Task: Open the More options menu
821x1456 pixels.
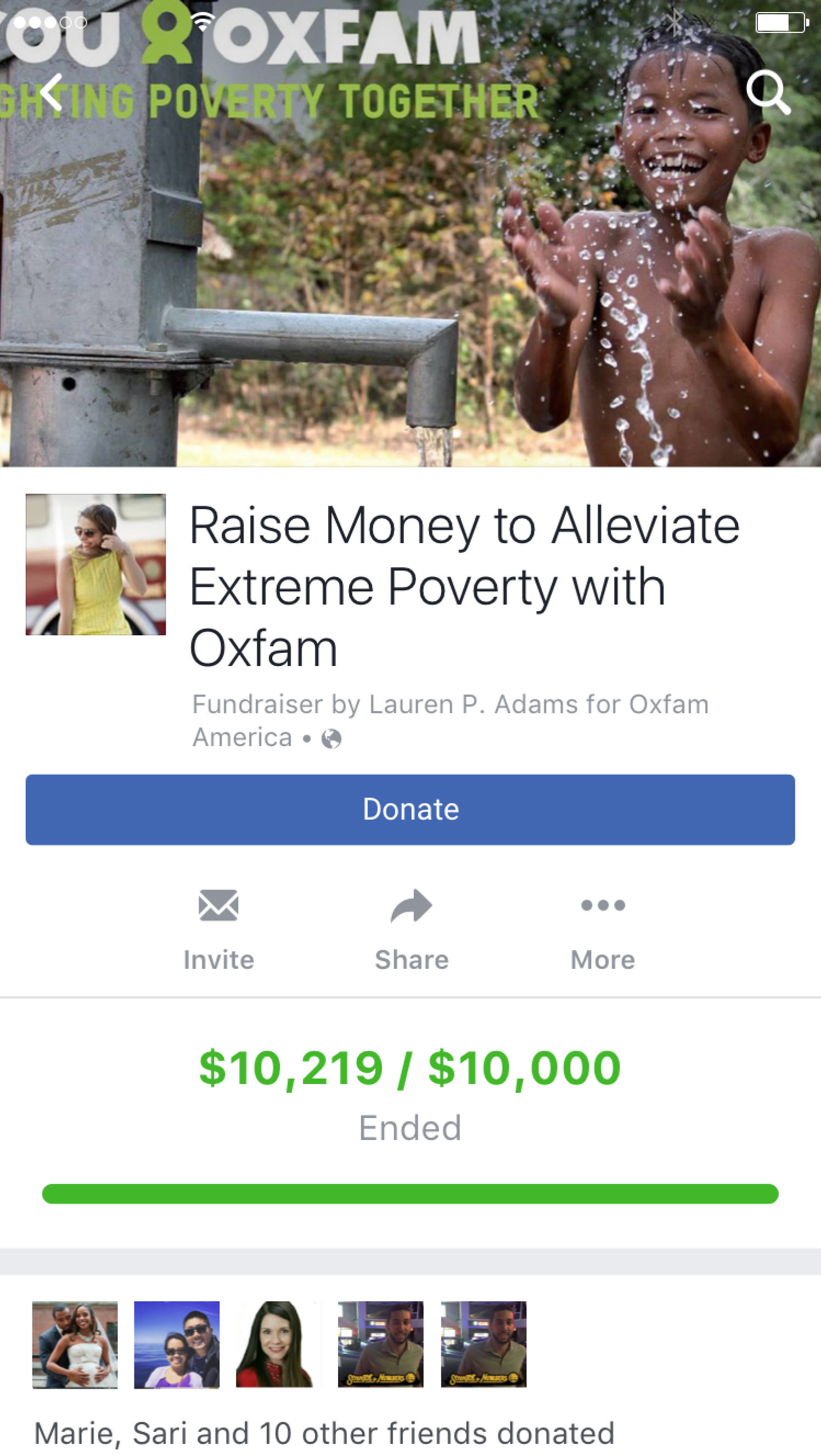Action: (x=603, y=929)
